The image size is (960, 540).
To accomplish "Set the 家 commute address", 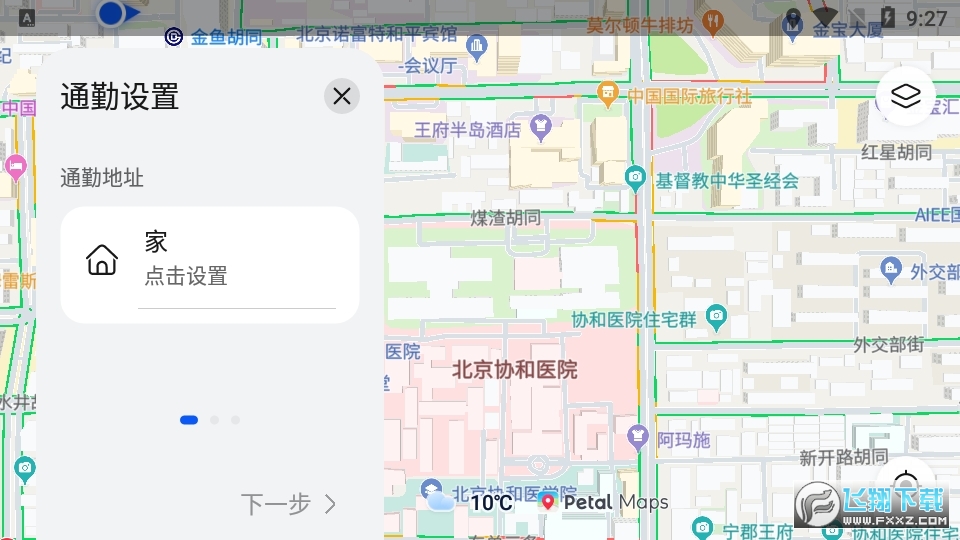I will pos(210,260).
